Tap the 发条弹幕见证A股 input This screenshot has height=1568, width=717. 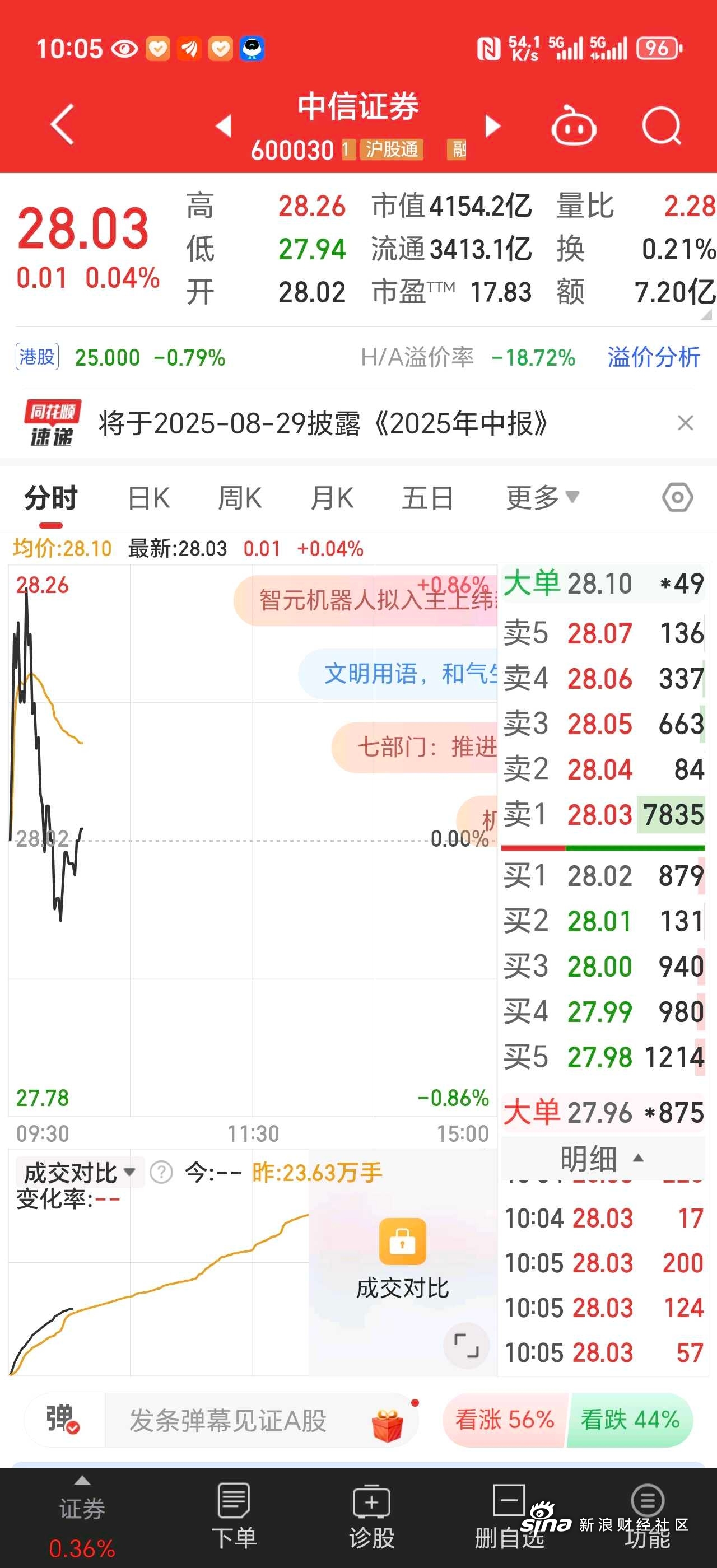click(228, 1421)
